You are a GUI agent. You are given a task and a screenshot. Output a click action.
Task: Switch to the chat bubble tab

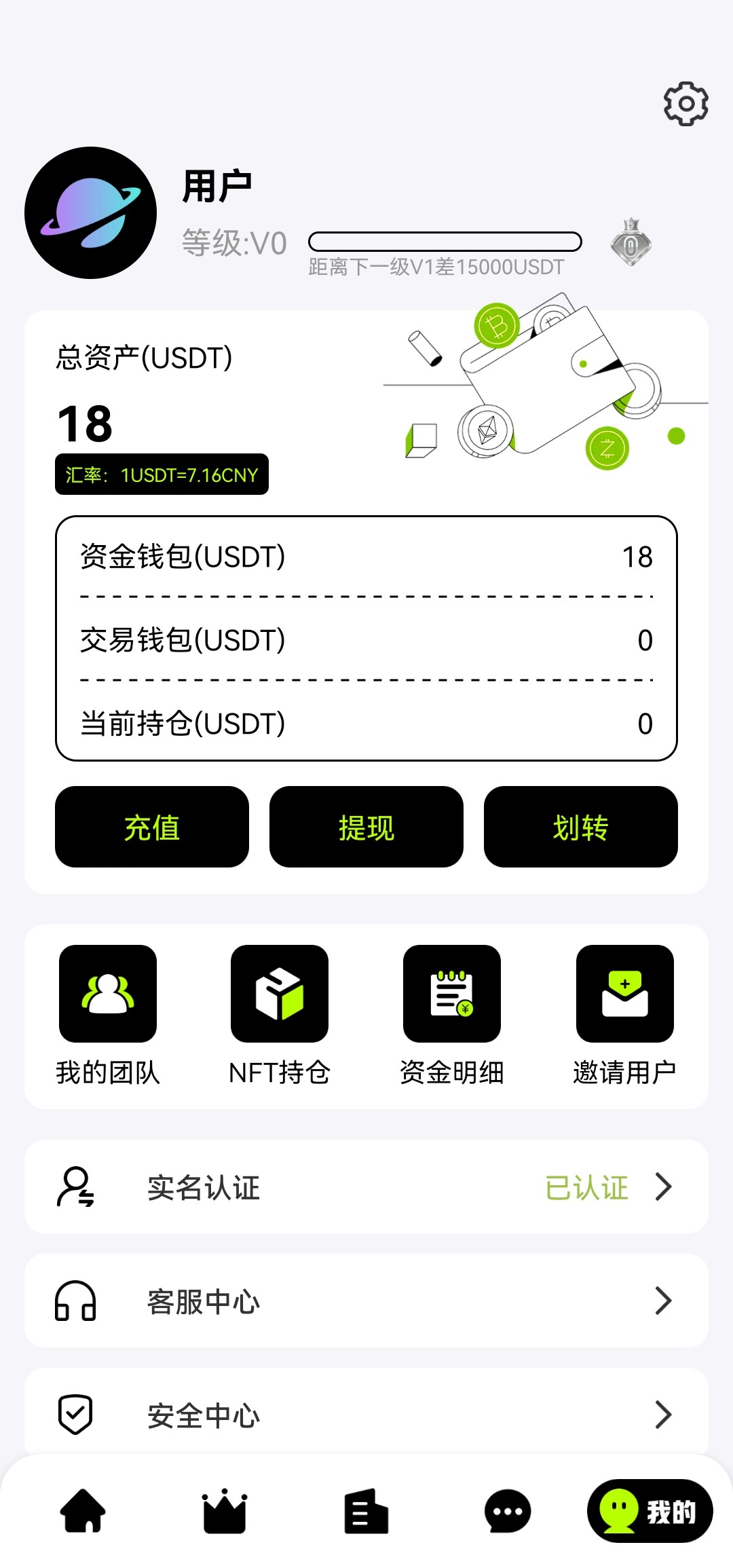[x=508, y=1511]
